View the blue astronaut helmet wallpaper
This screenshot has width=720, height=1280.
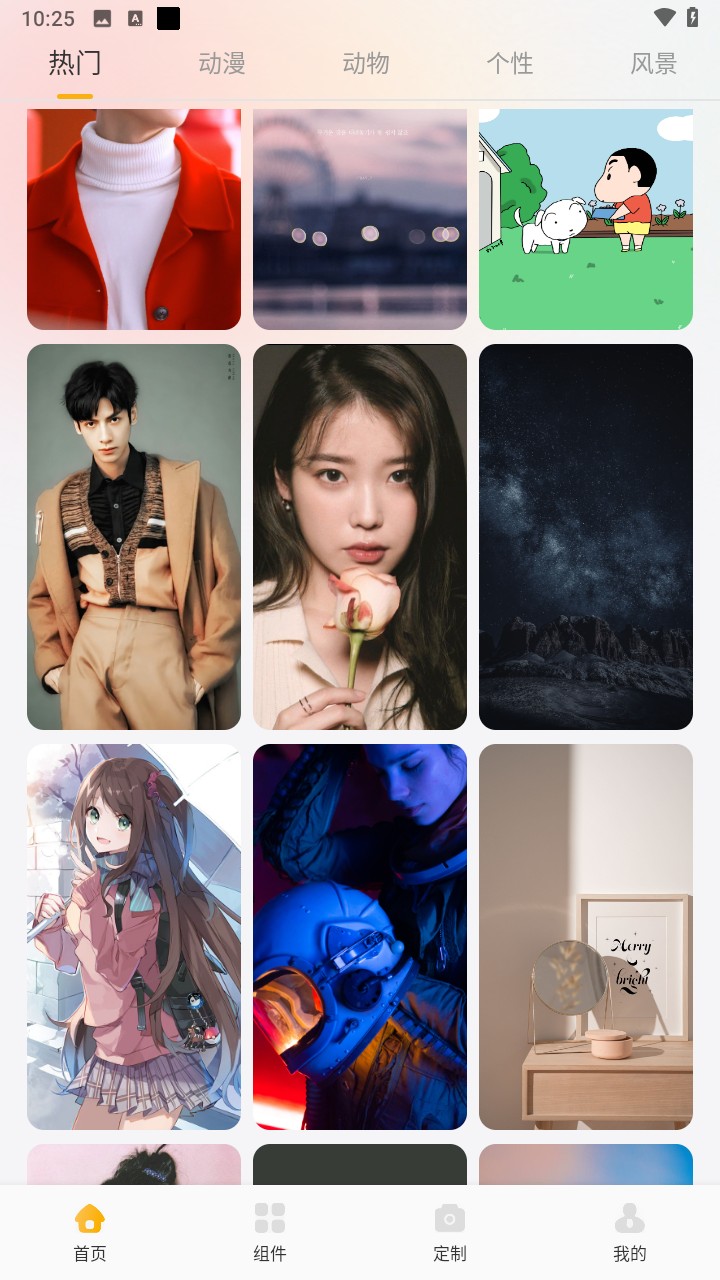(360, 937)
